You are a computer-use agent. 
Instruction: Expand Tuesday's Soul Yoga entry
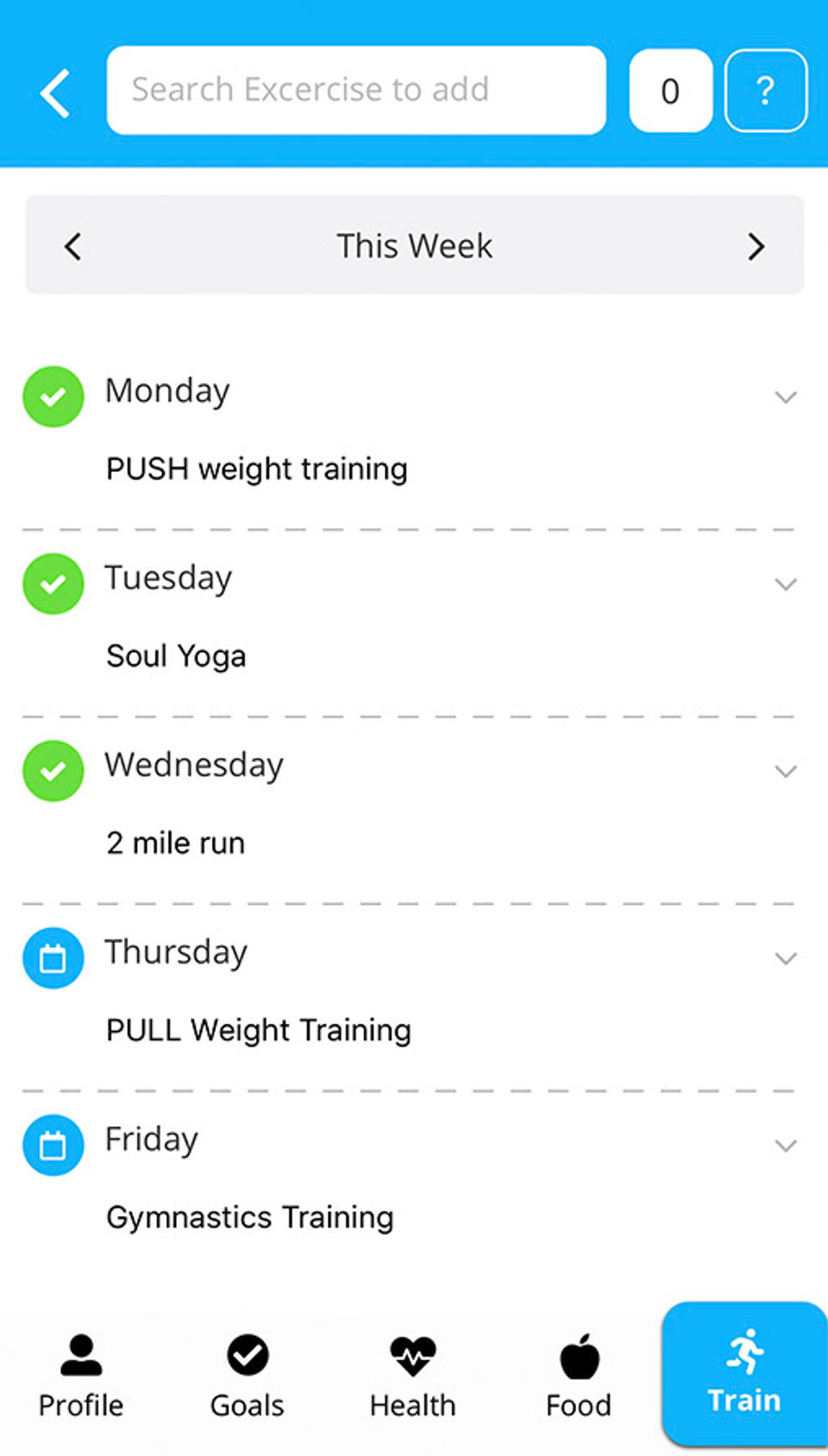785,585
